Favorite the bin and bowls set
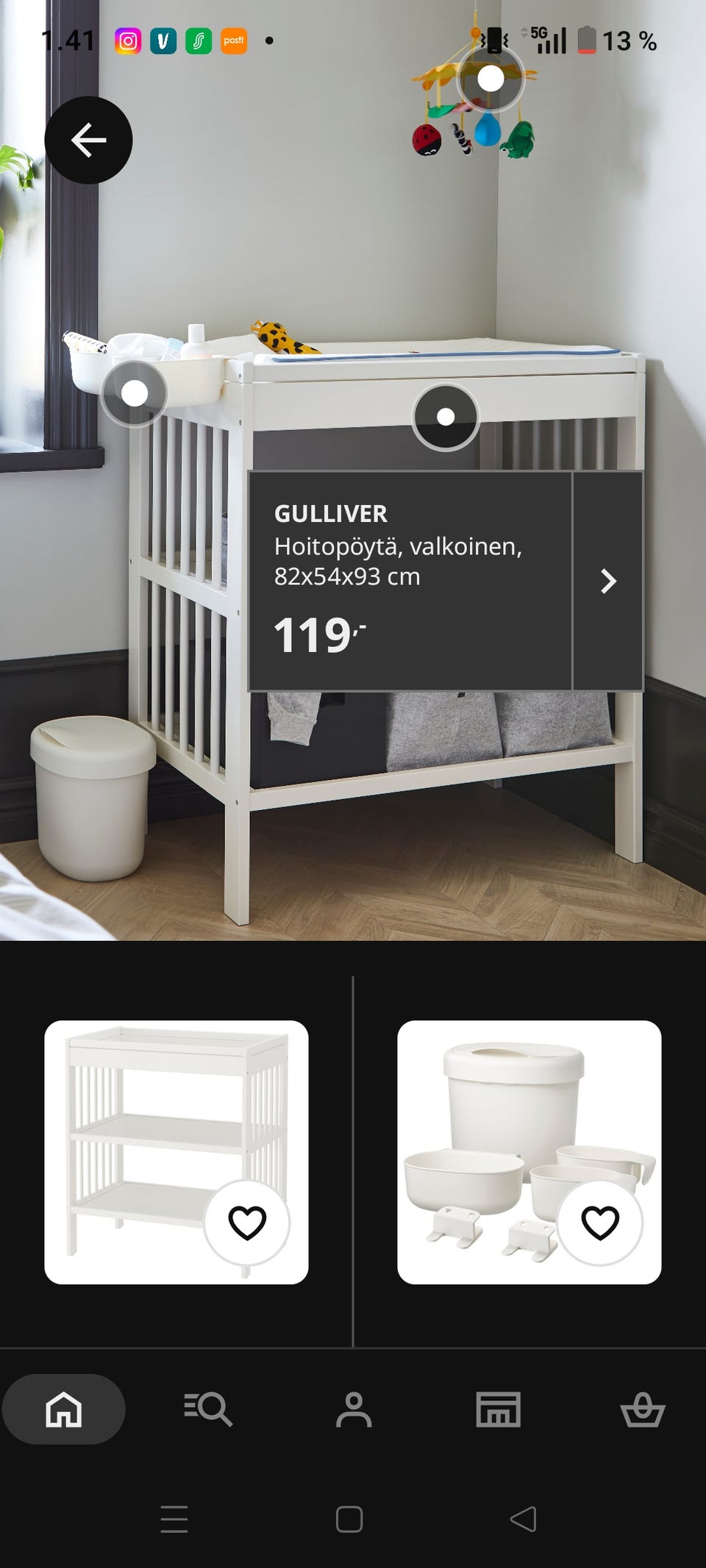706x1568 pixels. click(x=600, y=1222)
